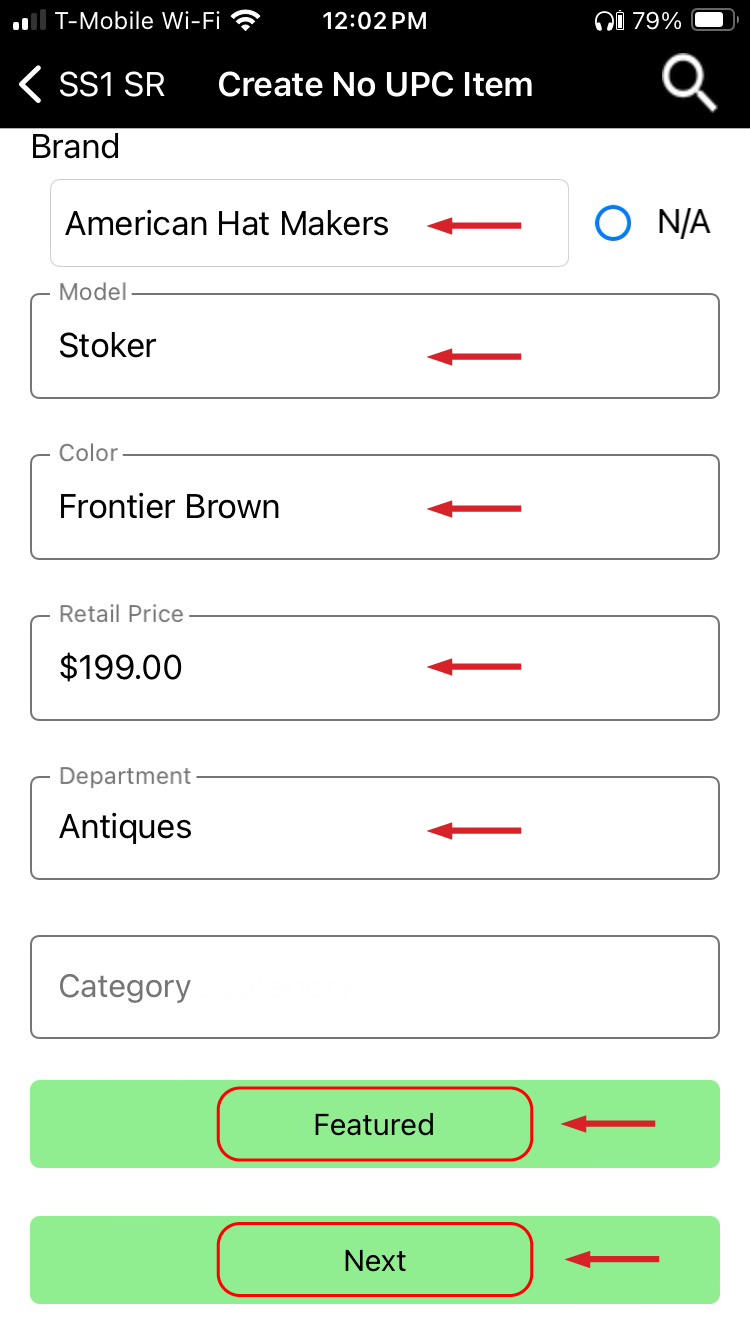
Task: Fill in the Category field
Action: coord(374,987)
